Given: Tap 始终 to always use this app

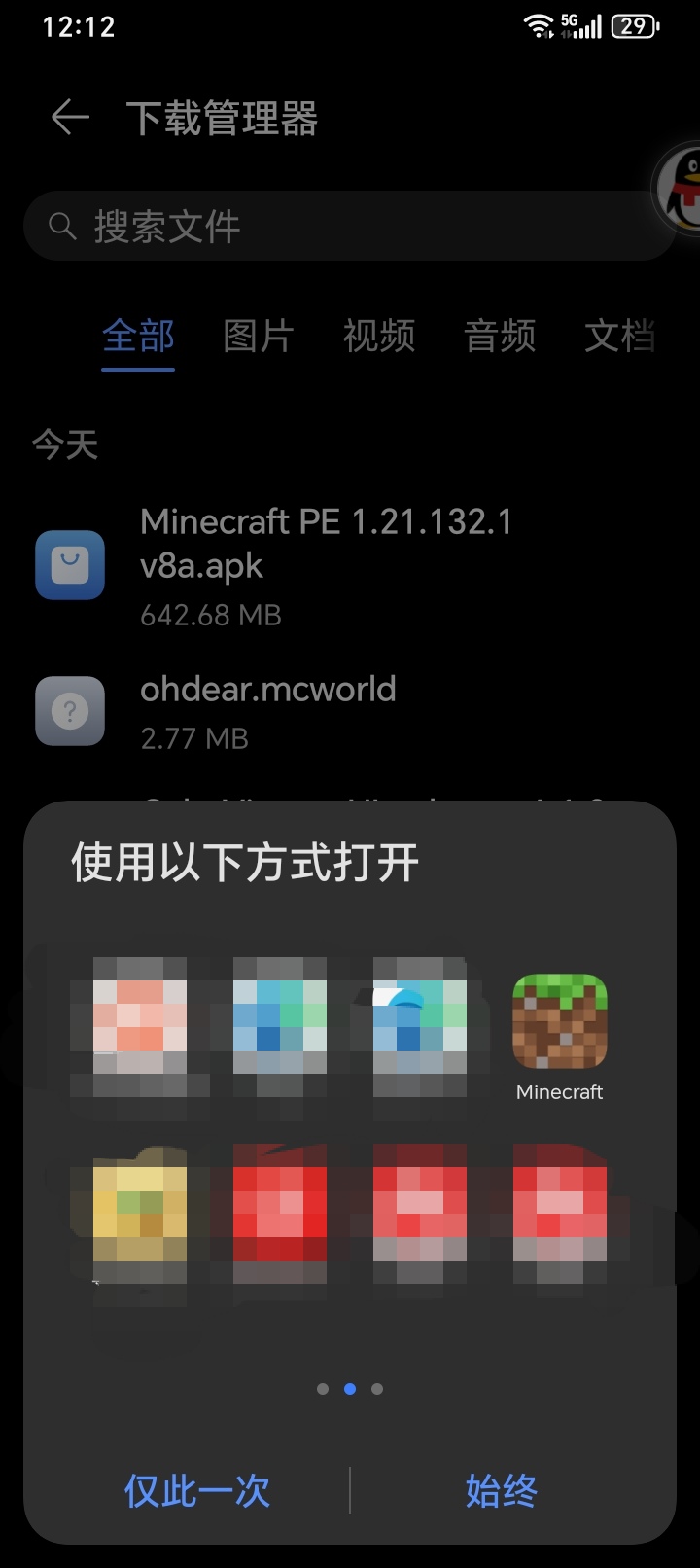Looking at the screenshot, I should point(502,1491).
